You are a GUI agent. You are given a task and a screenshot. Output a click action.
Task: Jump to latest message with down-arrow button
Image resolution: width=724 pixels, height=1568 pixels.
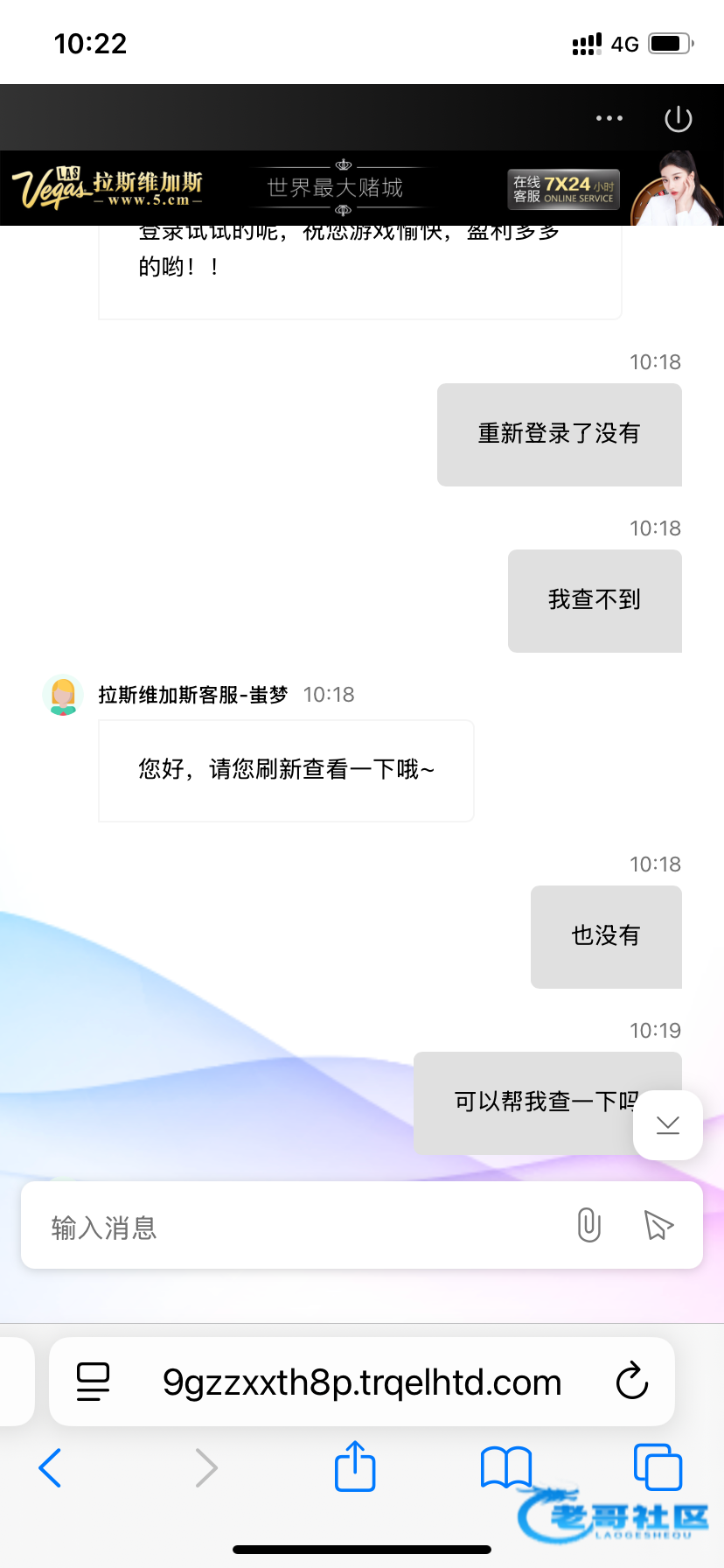668,1125
